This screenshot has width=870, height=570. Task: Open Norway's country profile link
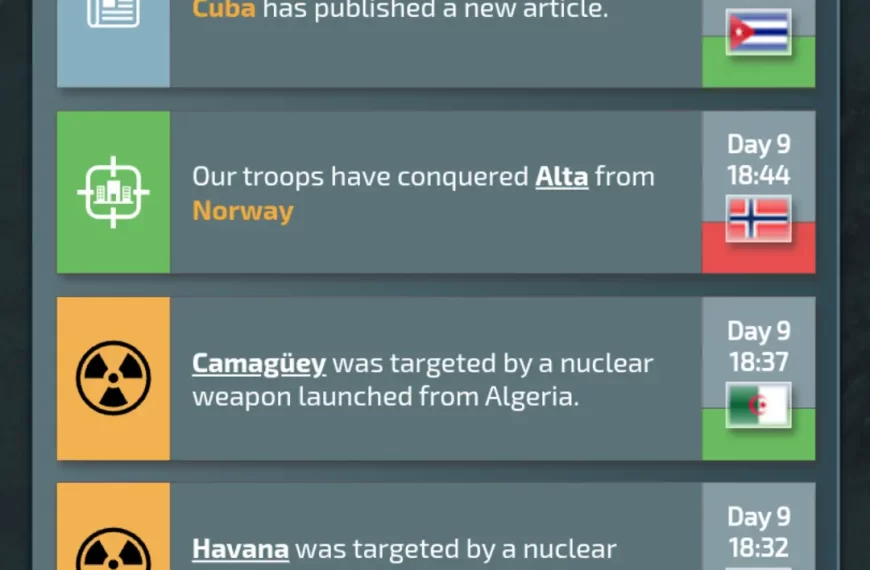[x=243, y=211]
